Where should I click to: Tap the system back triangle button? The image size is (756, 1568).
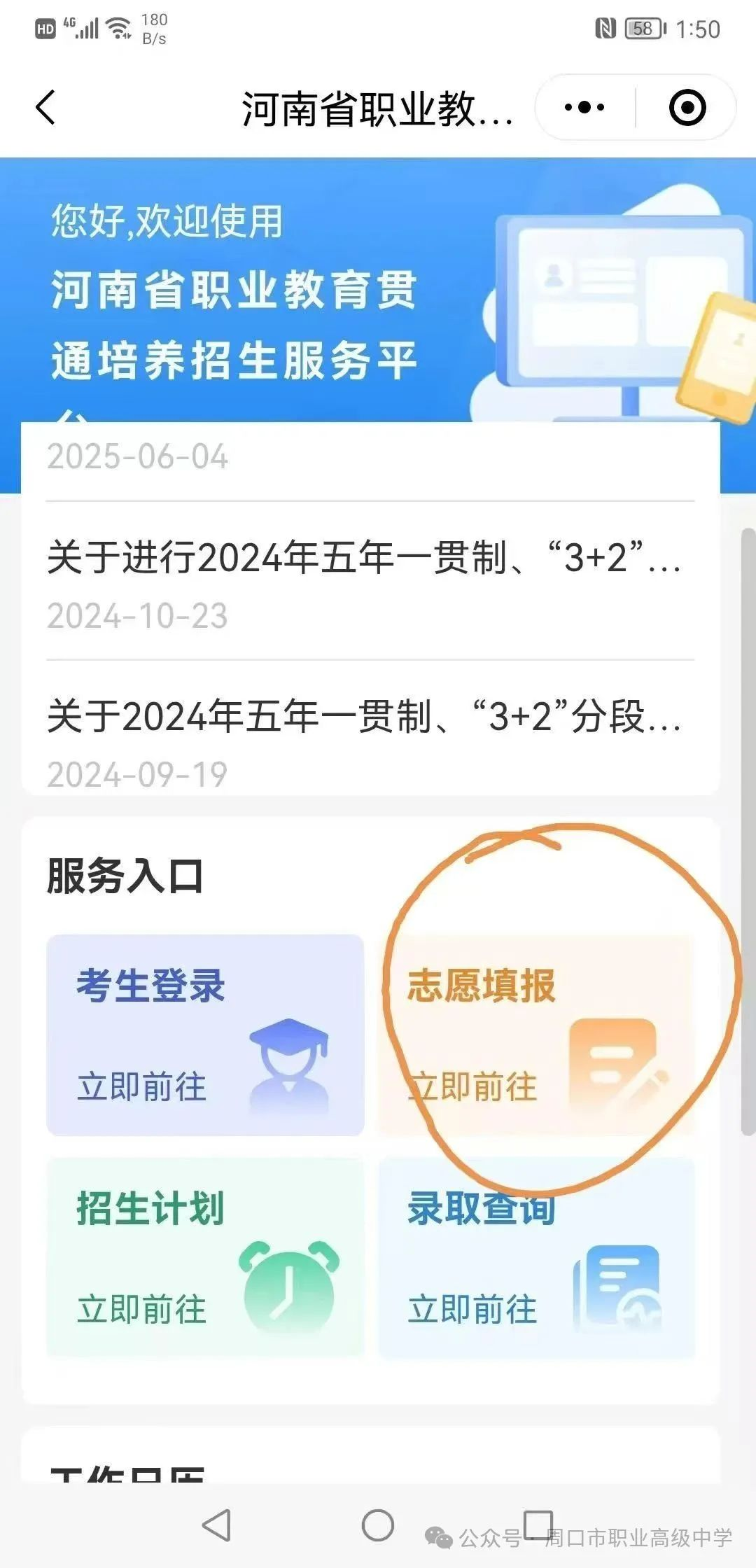point(217,1525)
